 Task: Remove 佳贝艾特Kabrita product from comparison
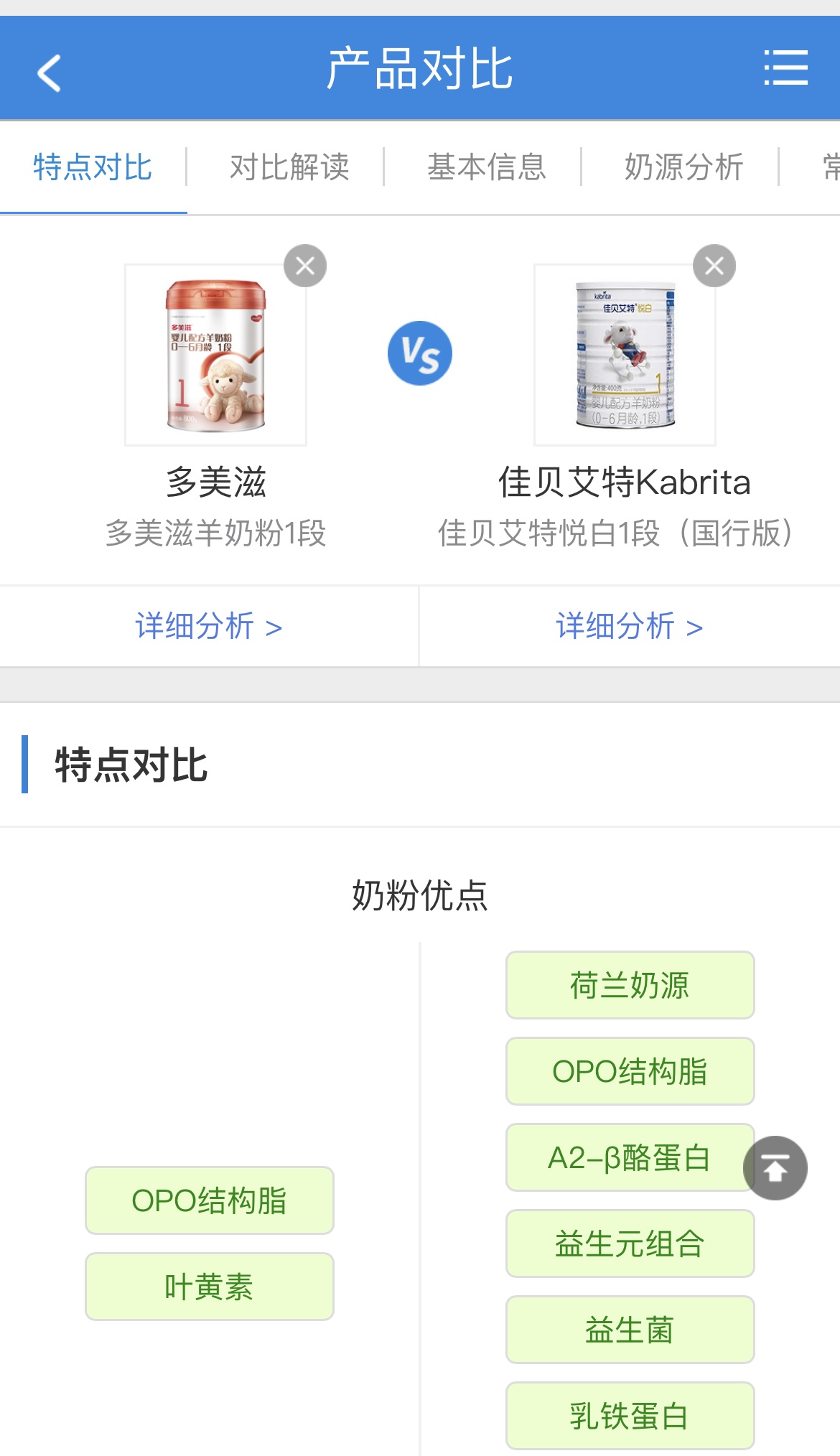point(714,266)
